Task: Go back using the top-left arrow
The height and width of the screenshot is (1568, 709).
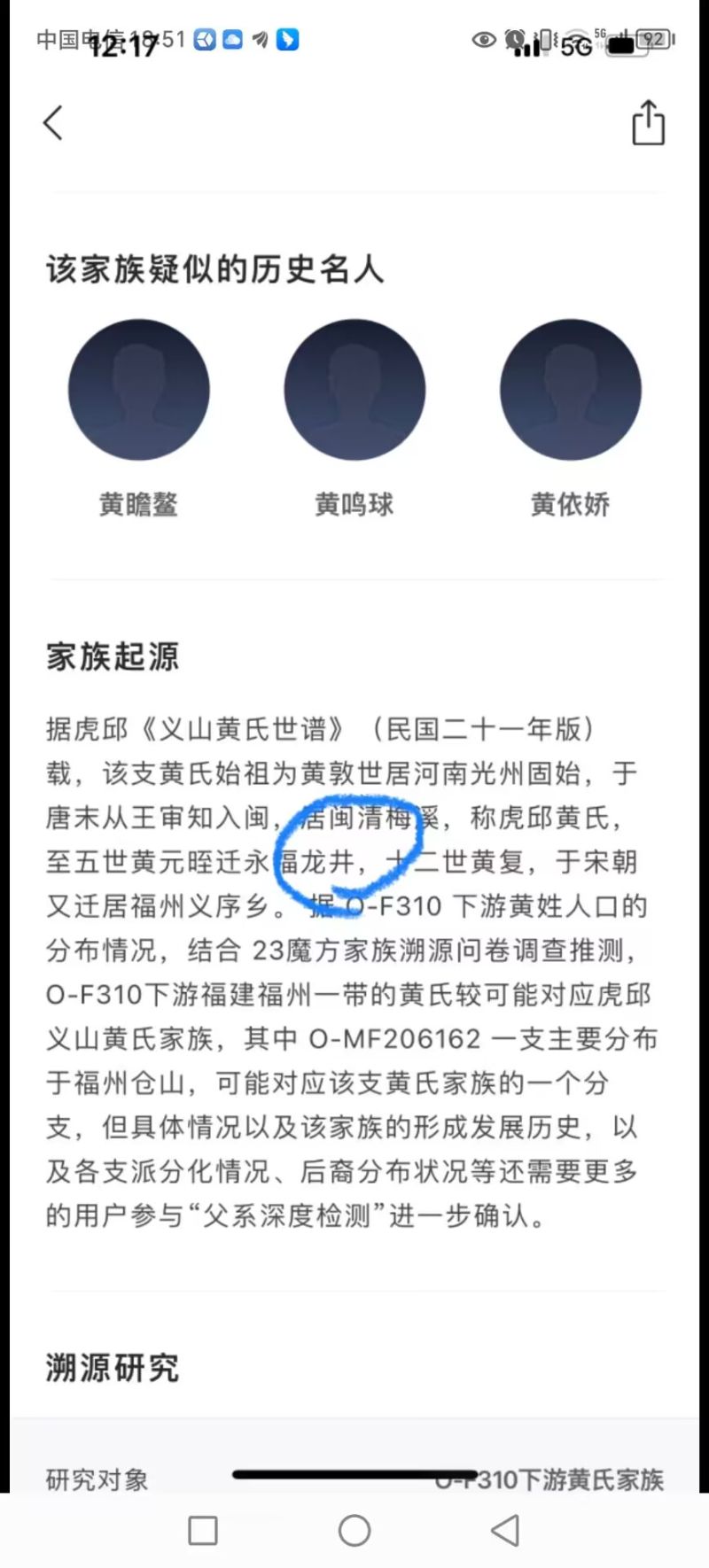Action: [53, 123]
